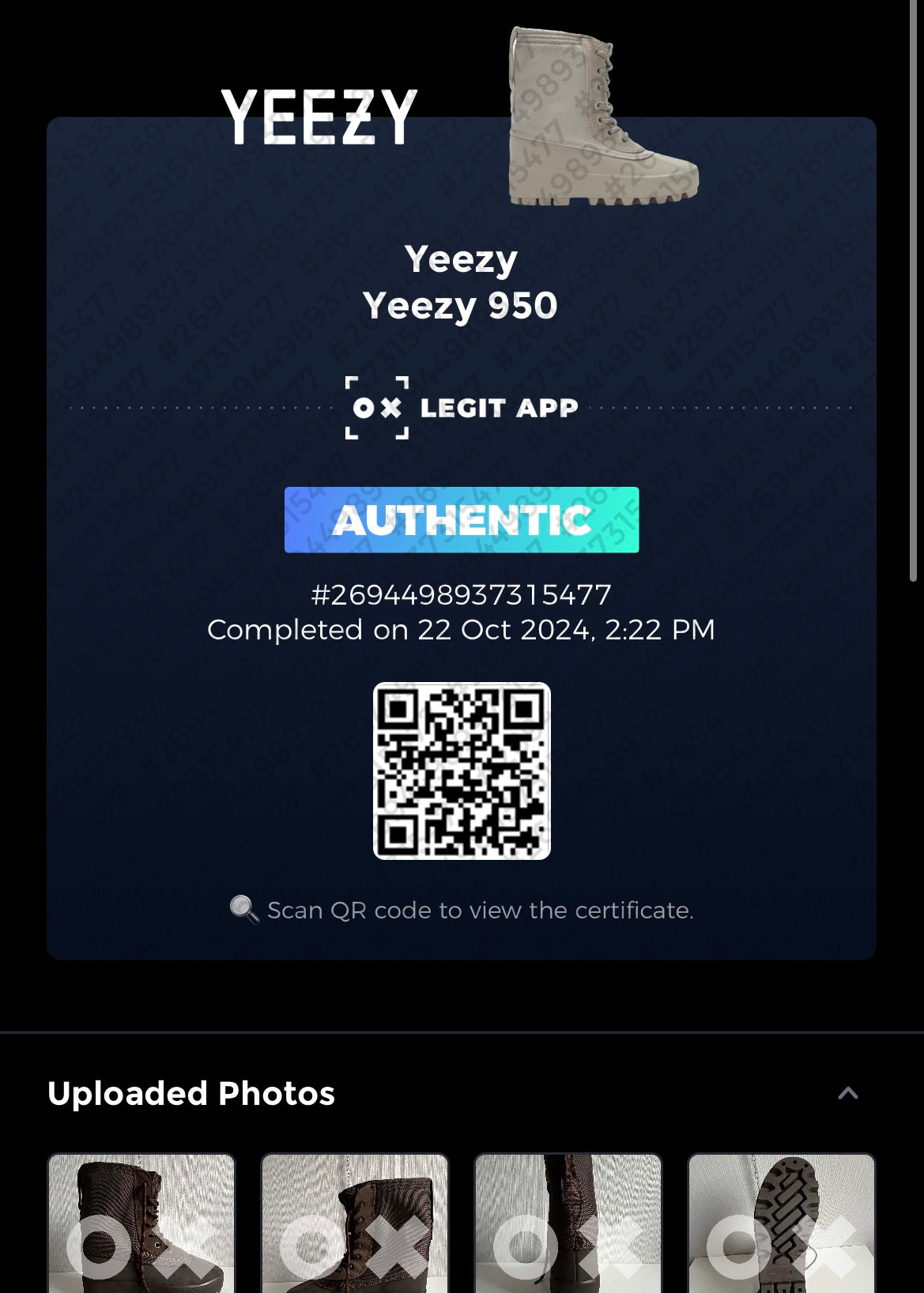Open the second uploaded photo of the boot's front laces
Screen dimensions: 924x1293
click(355, 1223)
